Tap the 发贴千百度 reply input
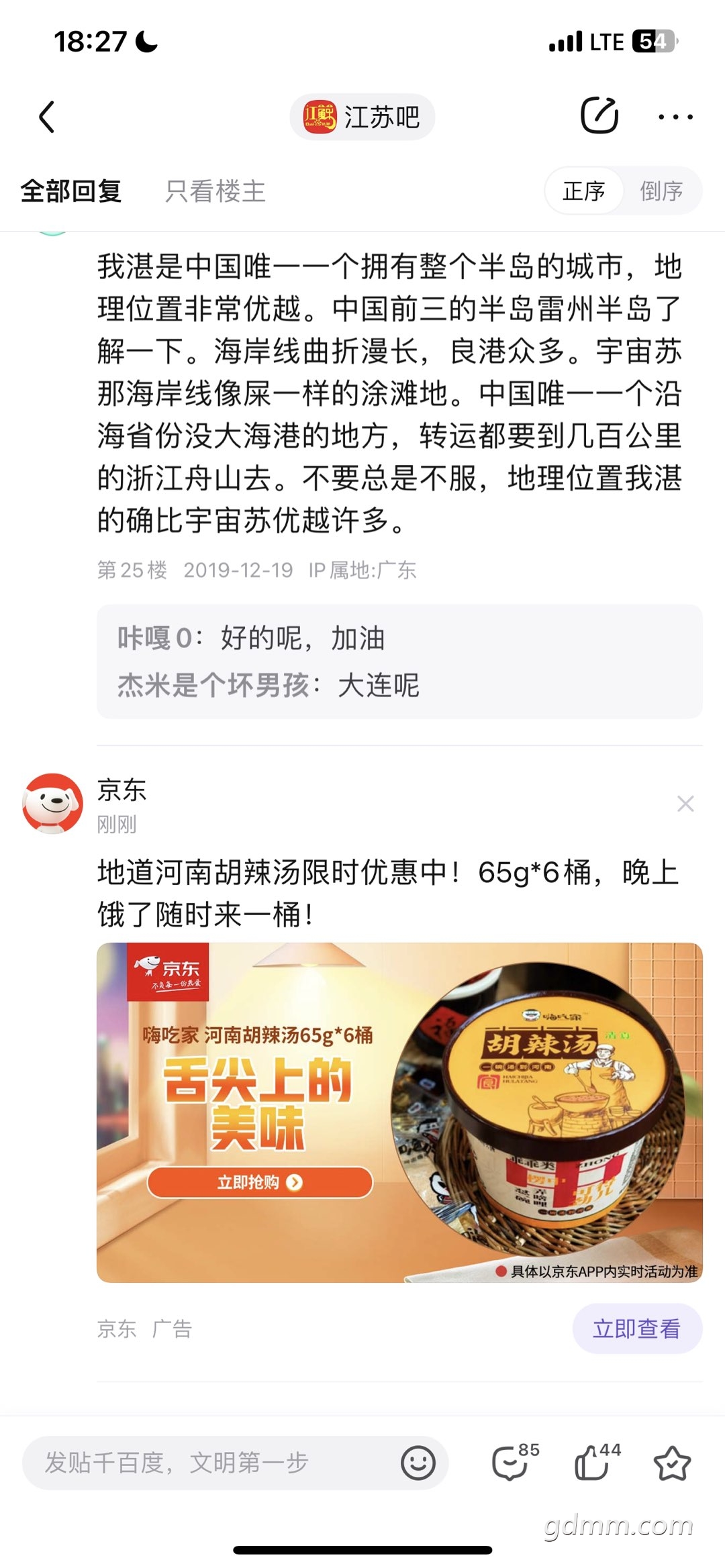Viewport: 725px width, 1568px height. (201, 1463)
